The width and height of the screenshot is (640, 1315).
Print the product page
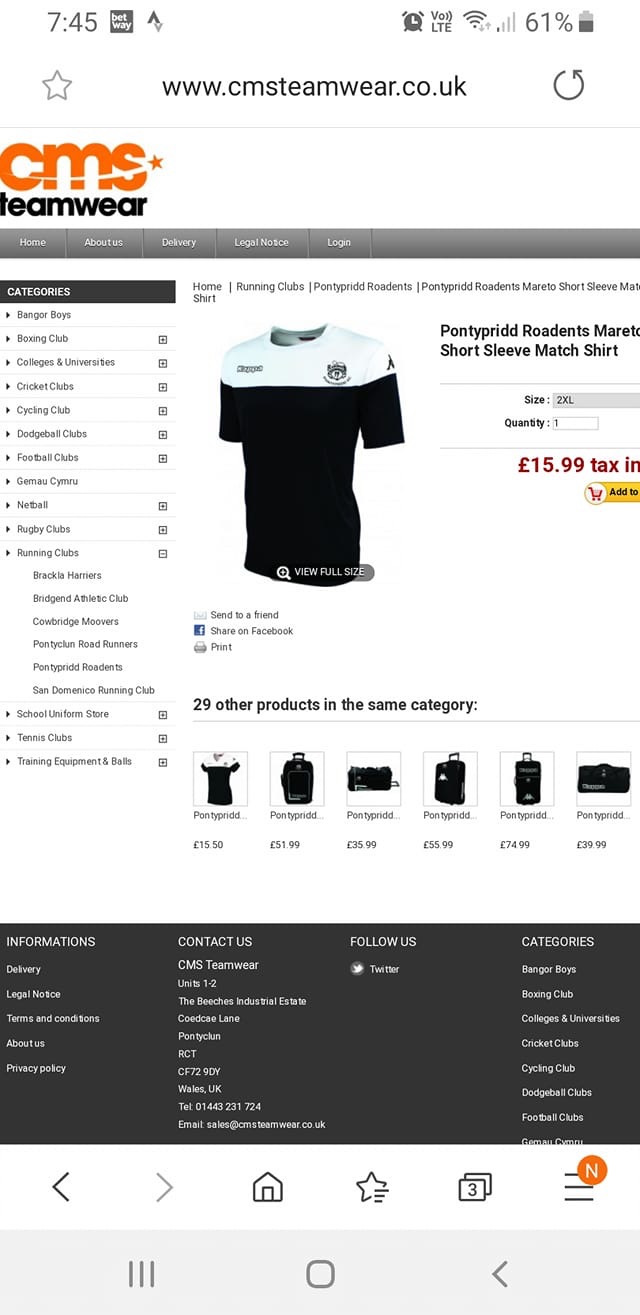point(221,647)
